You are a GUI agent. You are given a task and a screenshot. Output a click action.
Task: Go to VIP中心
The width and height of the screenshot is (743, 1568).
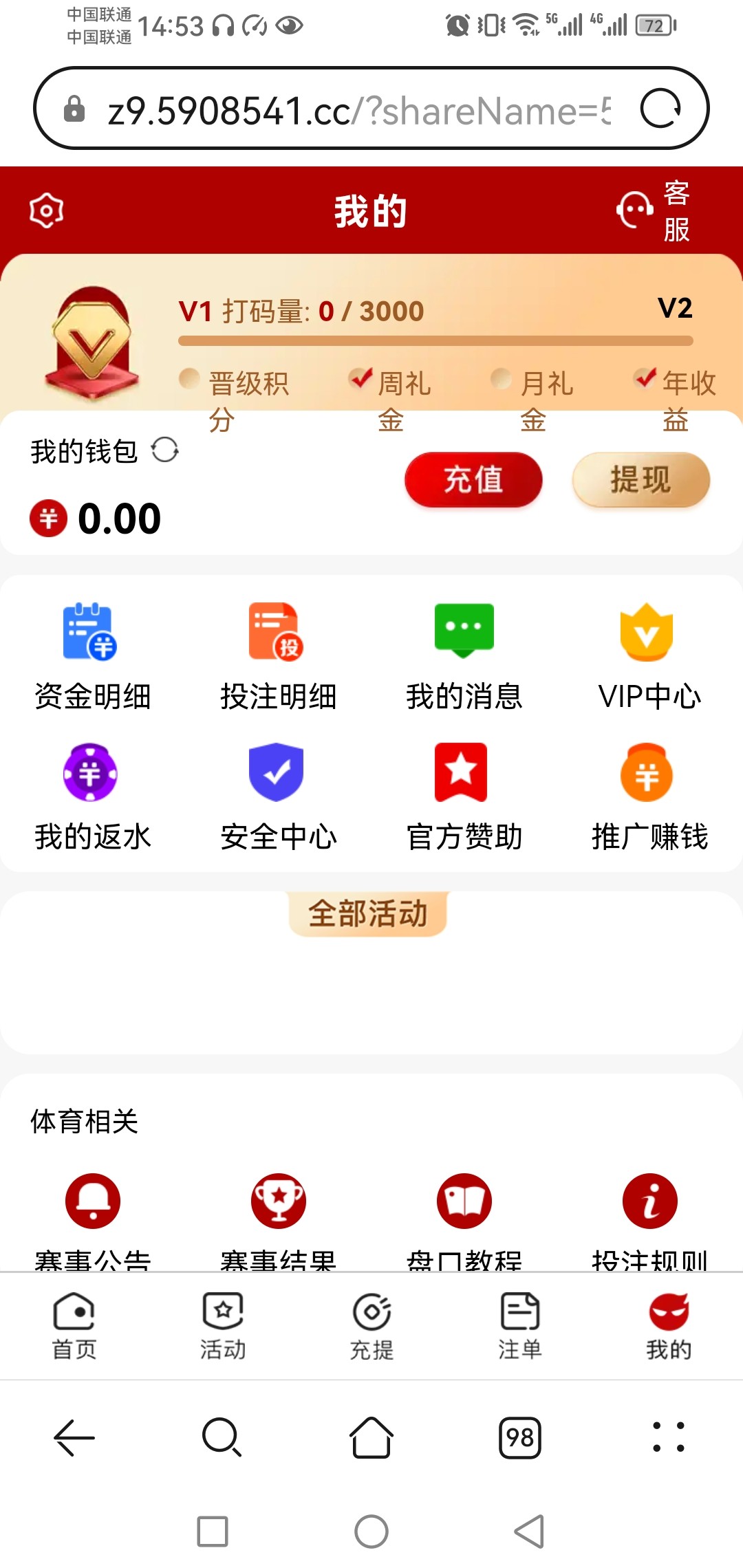(649, 655)
